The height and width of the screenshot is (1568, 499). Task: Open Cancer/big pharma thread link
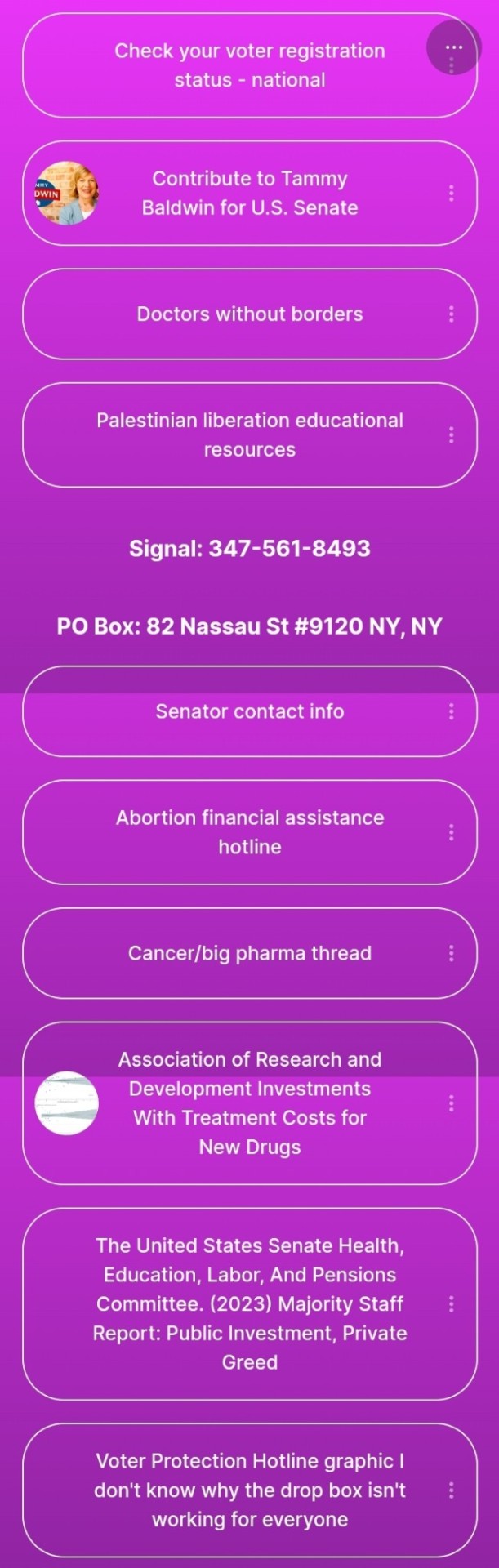pyautogui.click(x=249, y=953)
